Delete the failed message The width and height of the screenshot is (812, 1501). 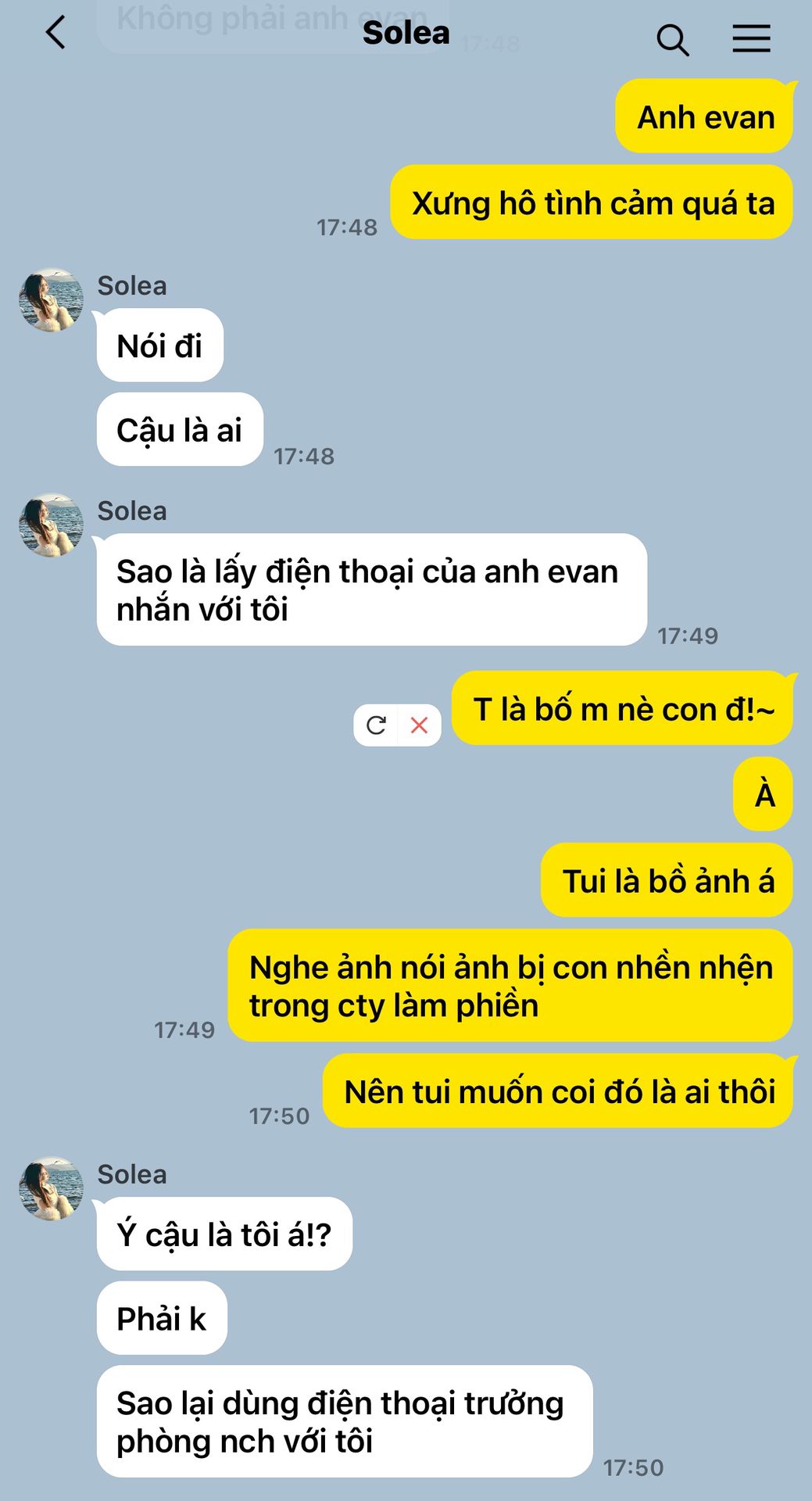[x=420, y=725]
